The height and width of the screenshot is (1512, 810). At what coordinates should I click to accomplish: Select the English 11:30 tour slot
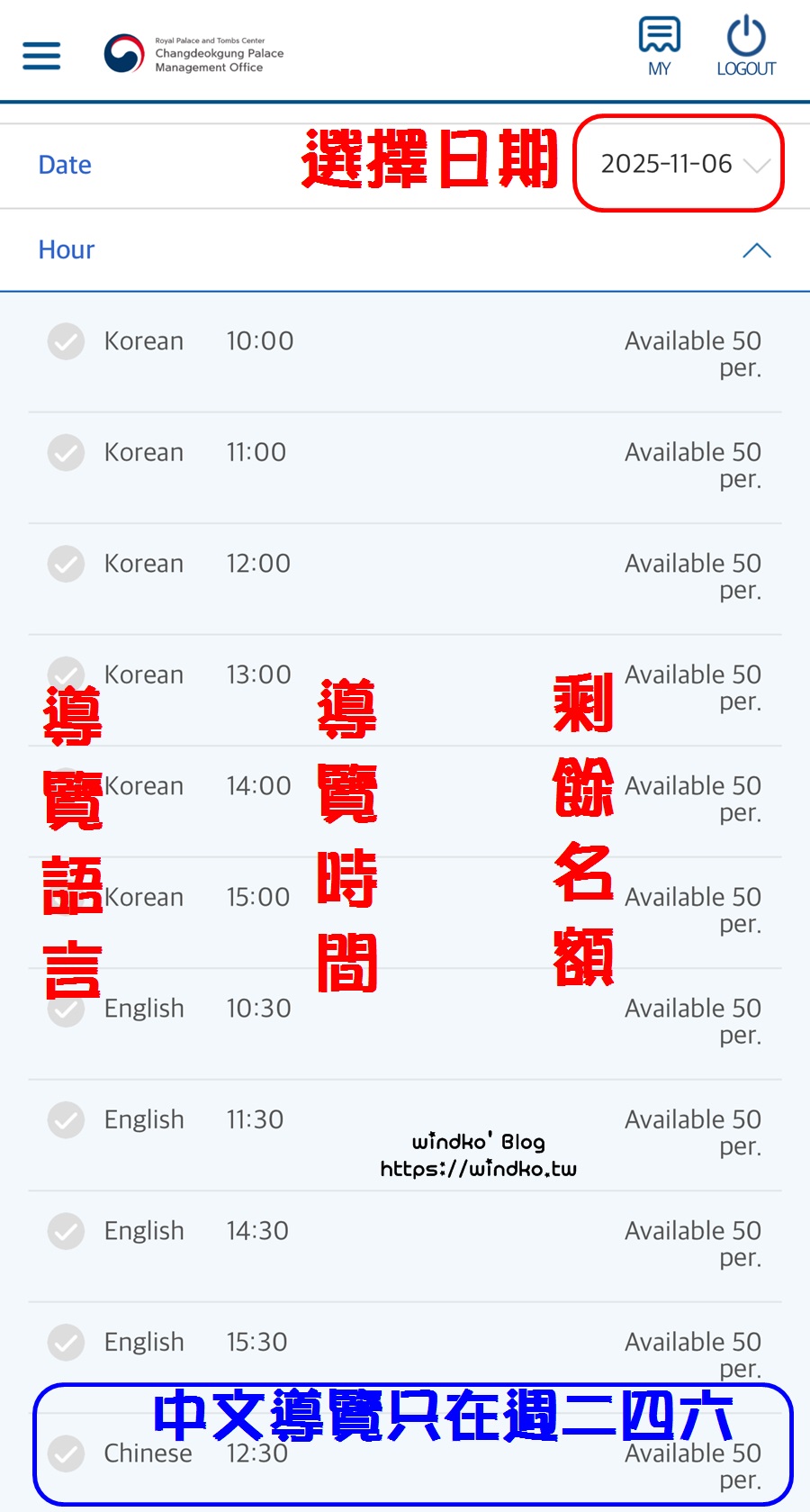click(67, 1120)
